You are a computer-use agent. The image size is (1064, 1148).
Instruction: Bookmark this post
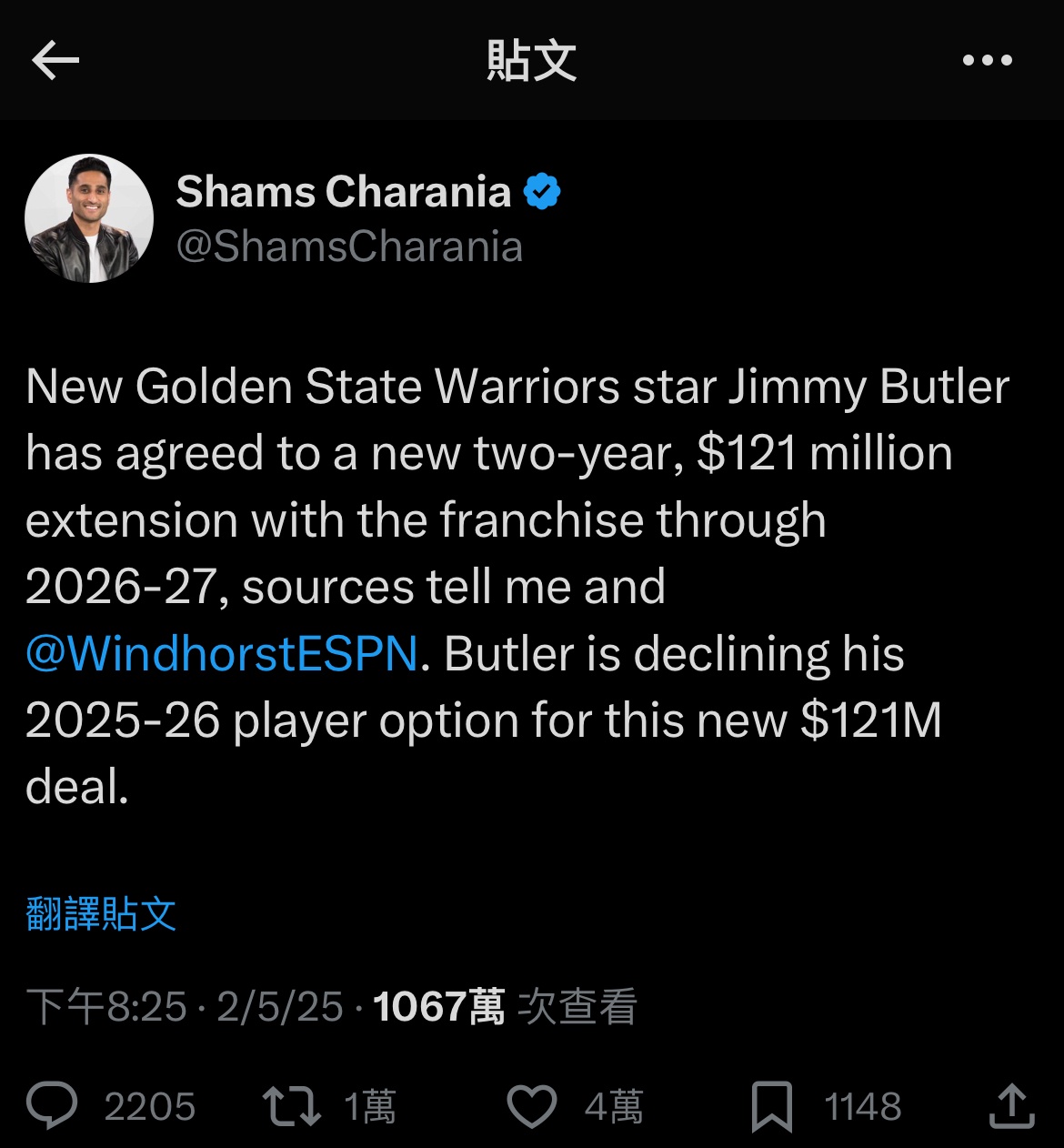click(x=772, y=1106)
